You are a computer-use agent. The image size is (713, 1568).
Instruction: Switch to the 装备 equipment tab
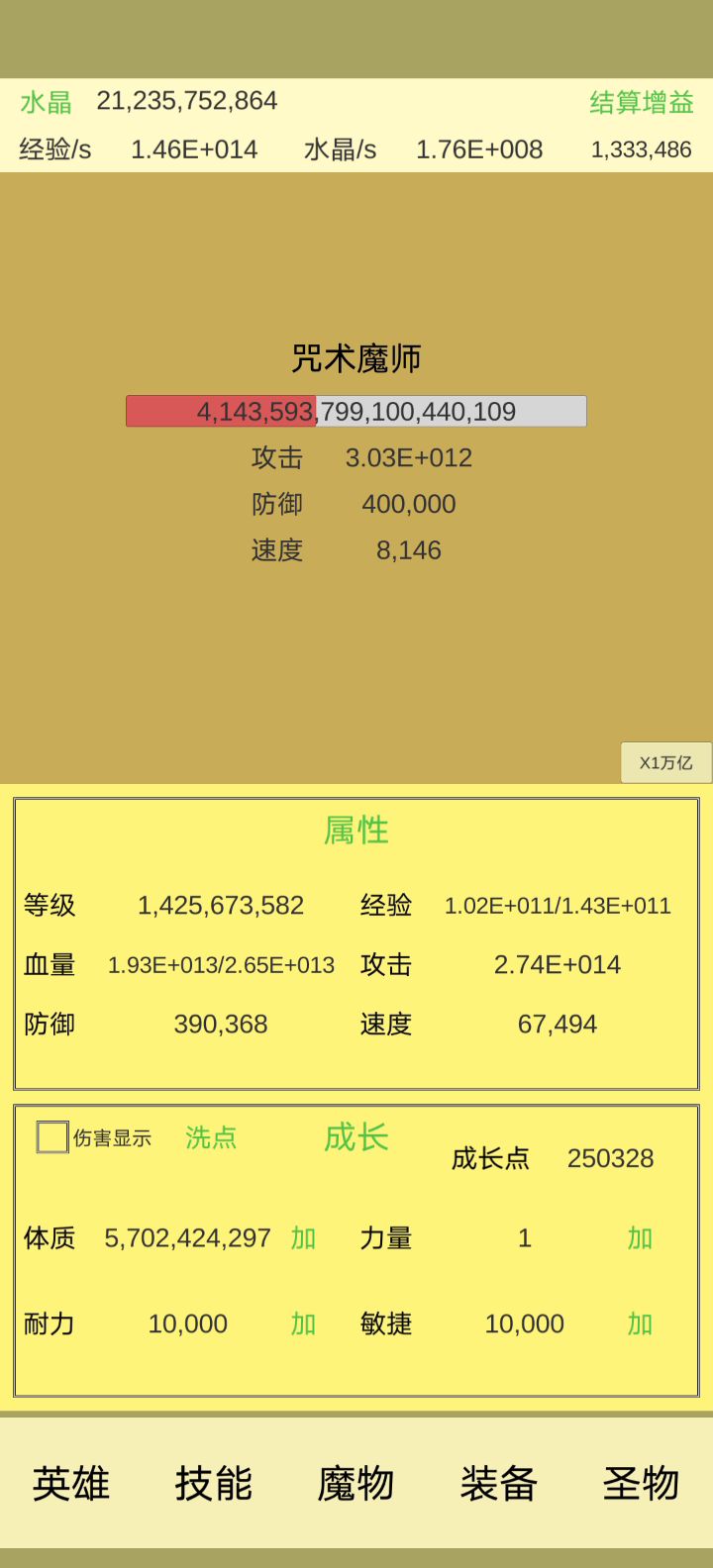coord(499,1484)
